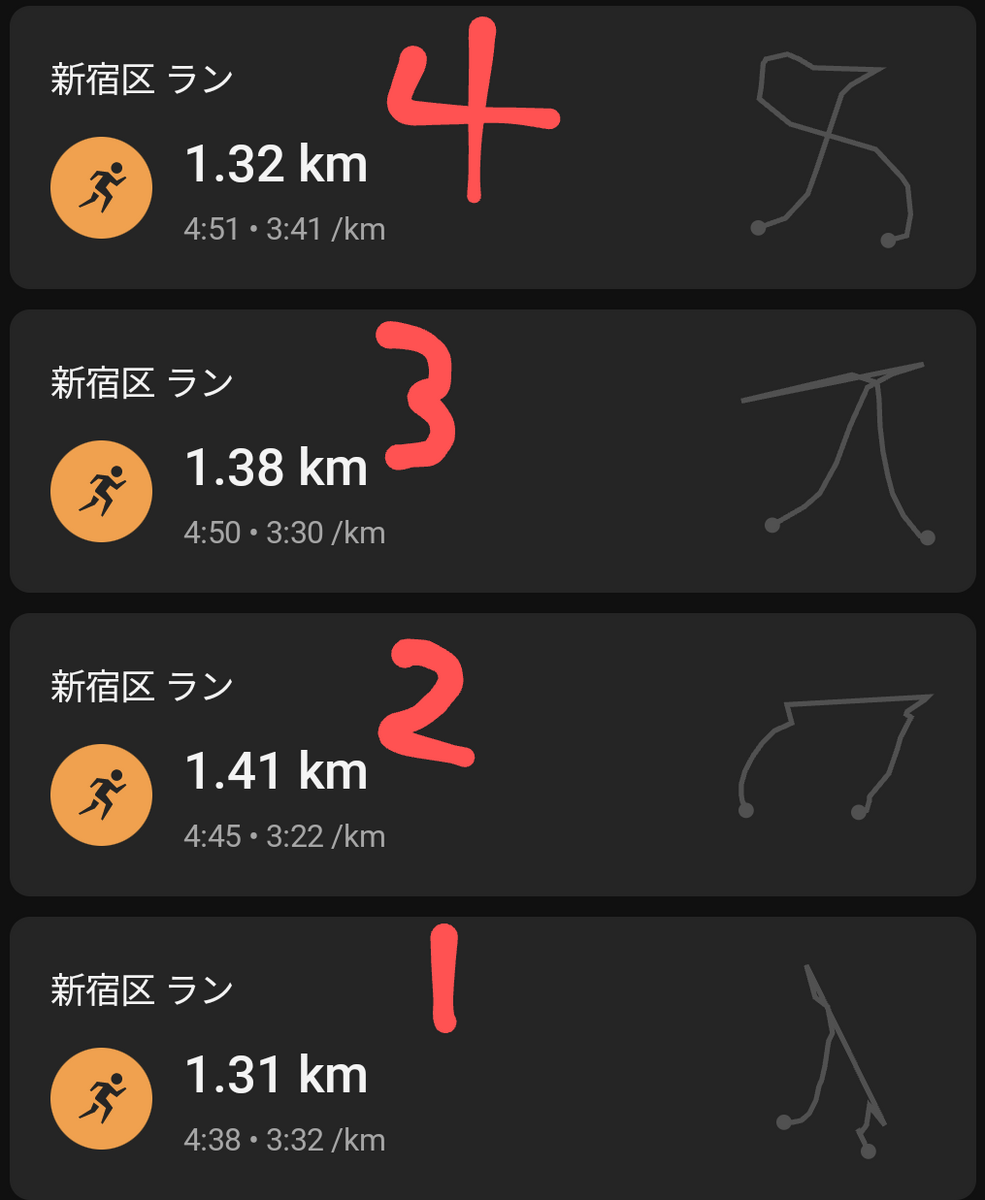Viewport: 985px width, 1200px height.
Task: Open the 1.38 km run activity
Action: click(492, 451)
